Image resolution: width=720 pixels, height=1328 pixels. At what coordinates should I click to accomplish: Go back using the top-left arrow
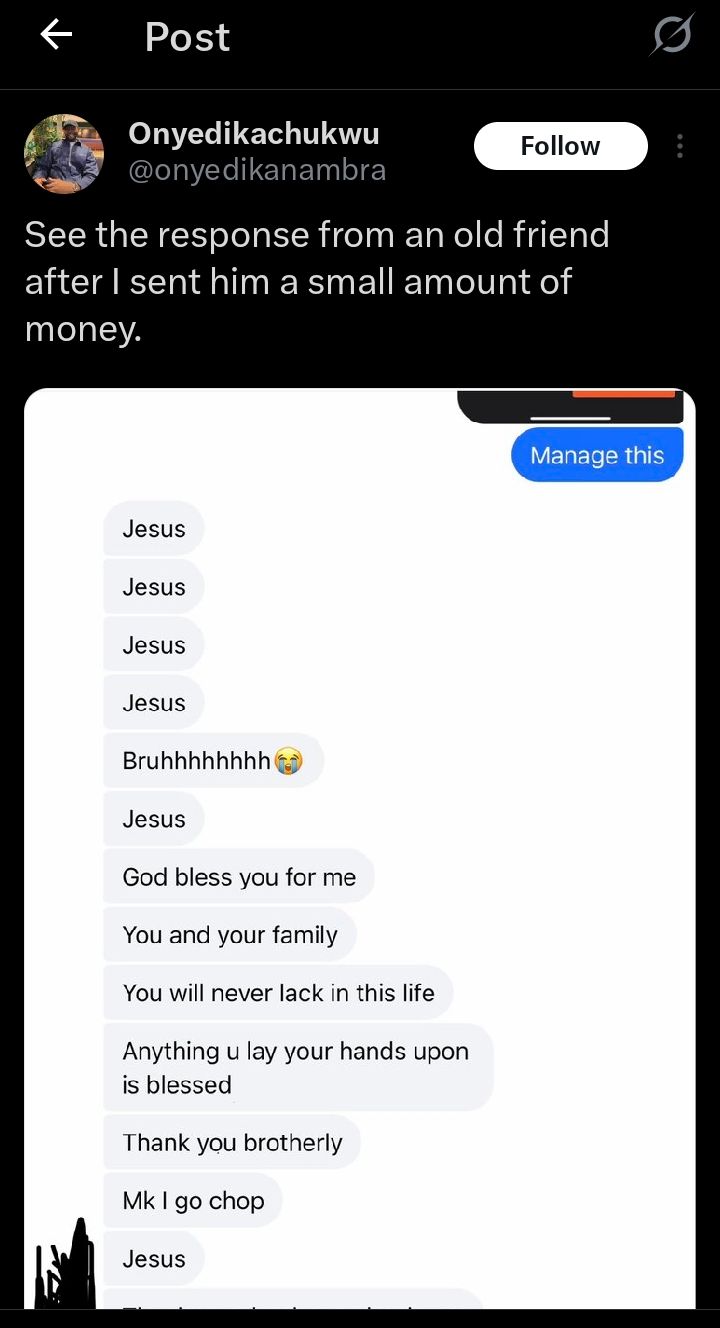pyautogui.click(x=56, y=36)
